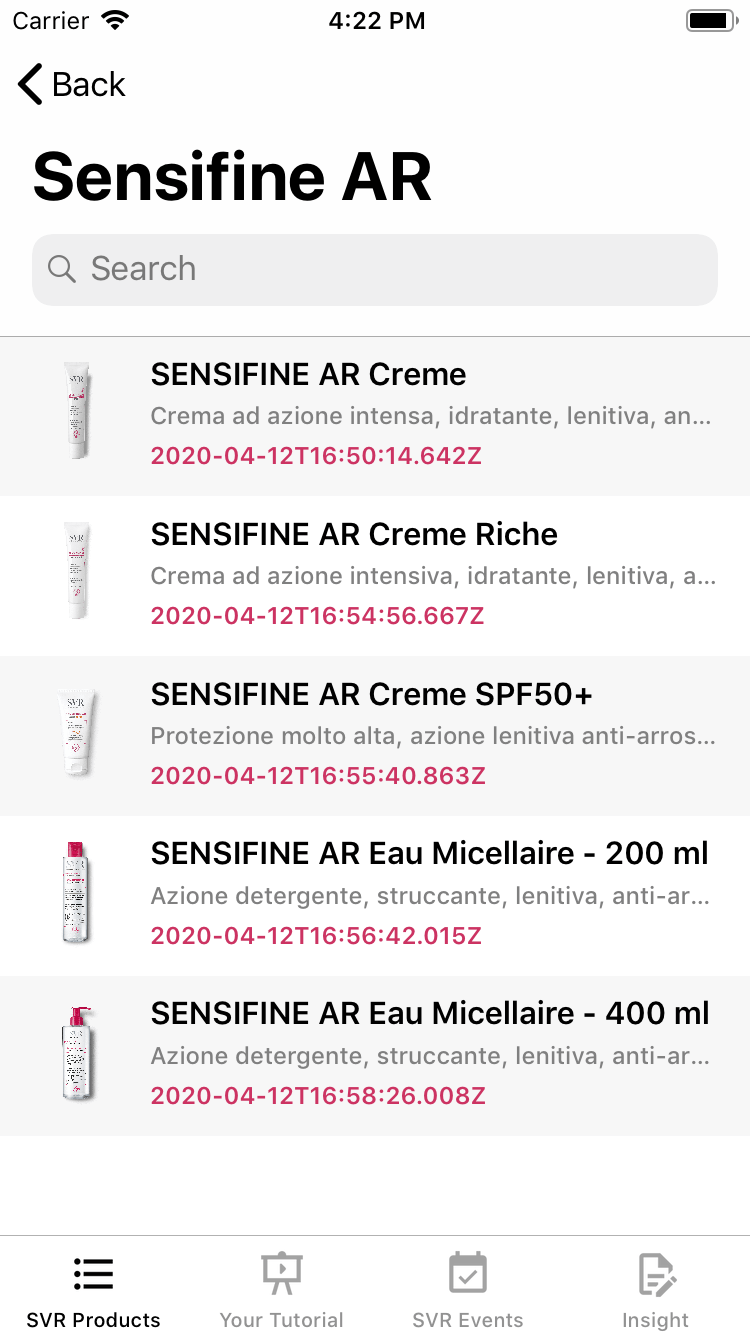
Task: Tap the timestamp under SENSIFINE AR Creme
Action: pos(316,456)
